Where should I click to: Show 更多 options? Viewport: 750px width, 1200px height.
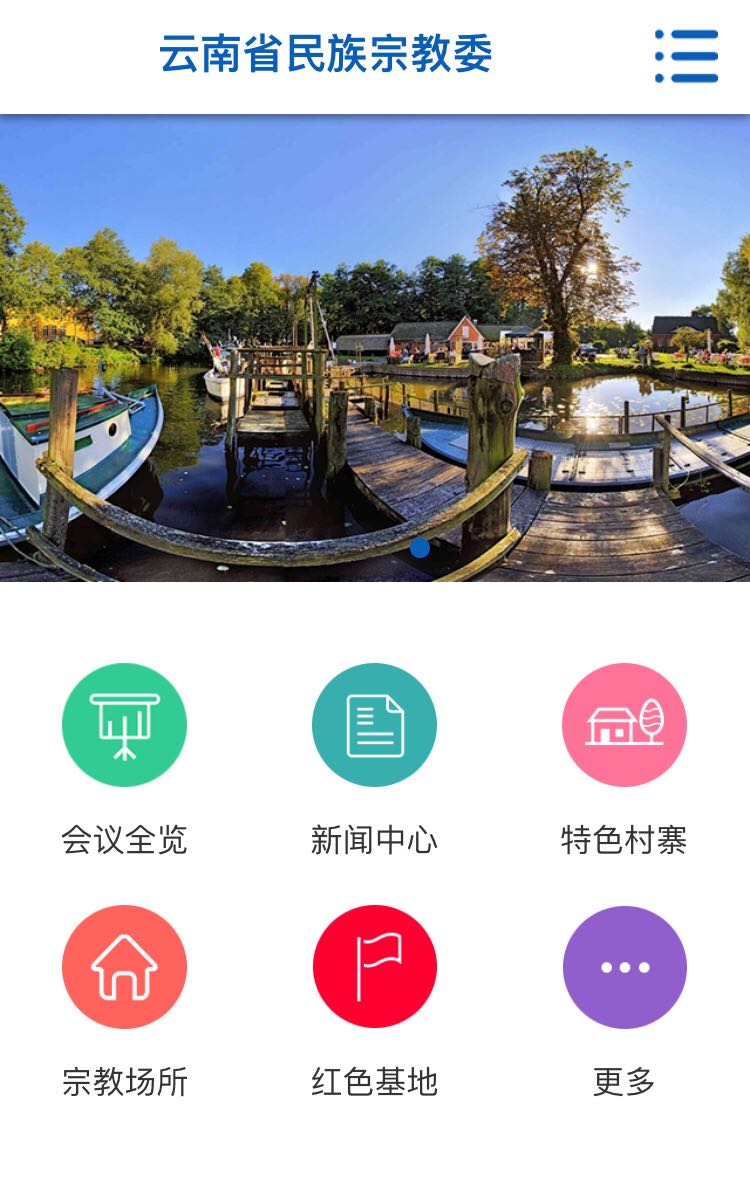point(624,967)
